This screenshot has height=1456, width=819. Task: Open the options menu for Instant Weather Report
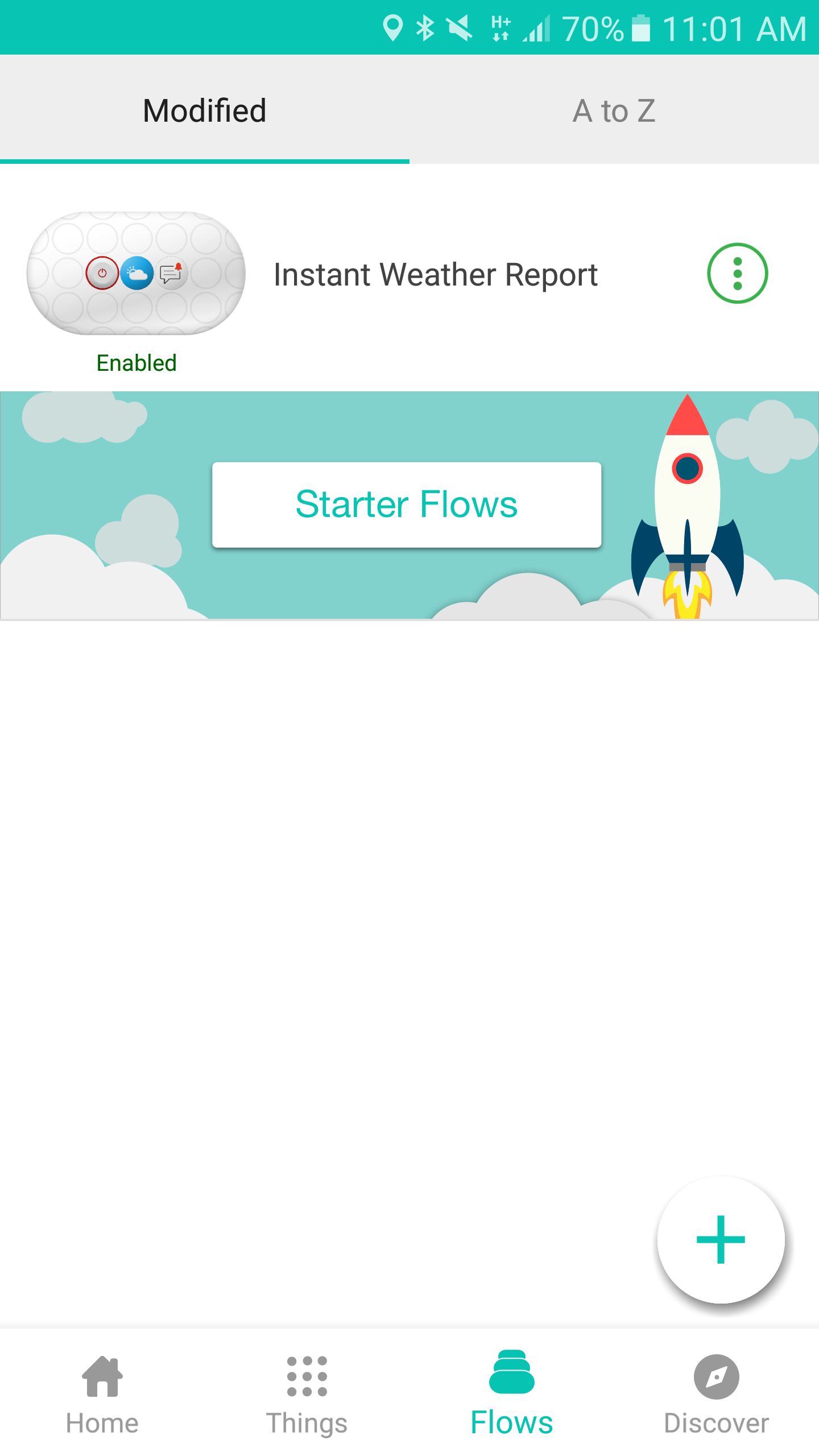coord(737,274)
